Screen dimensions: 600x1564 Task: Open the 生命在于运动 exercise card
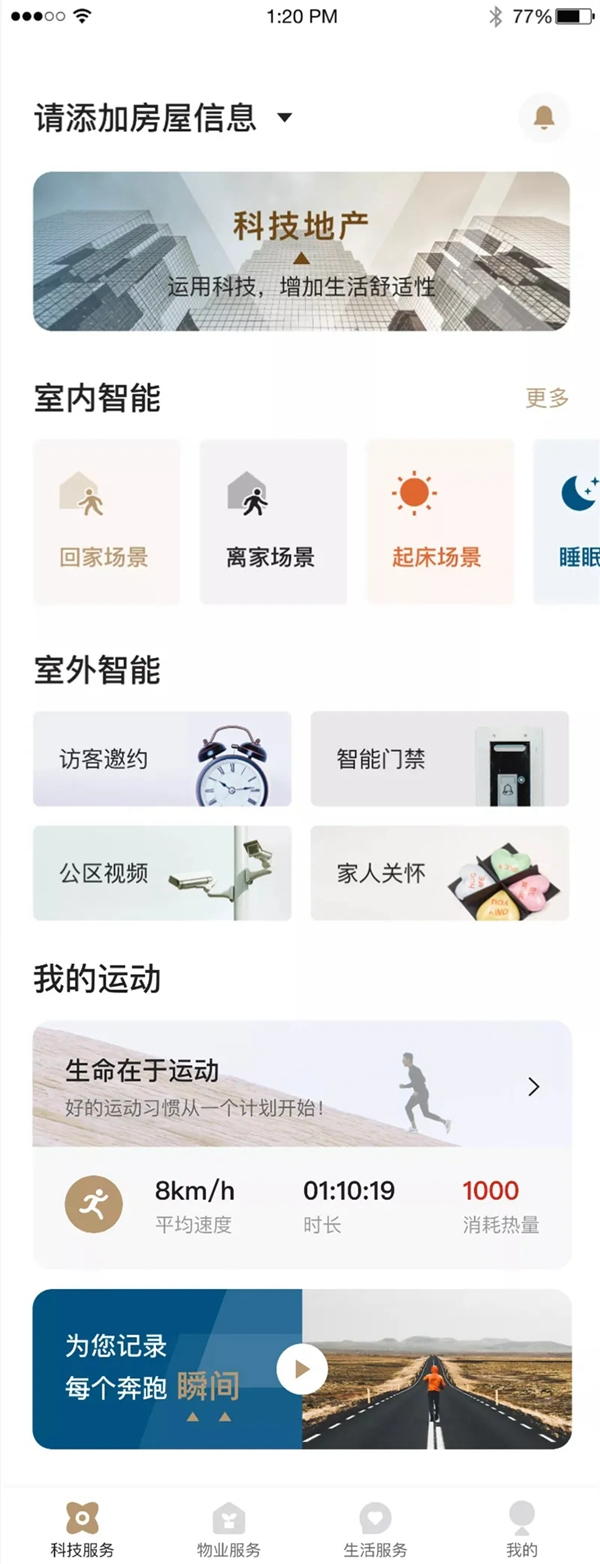click(301, 1085)
